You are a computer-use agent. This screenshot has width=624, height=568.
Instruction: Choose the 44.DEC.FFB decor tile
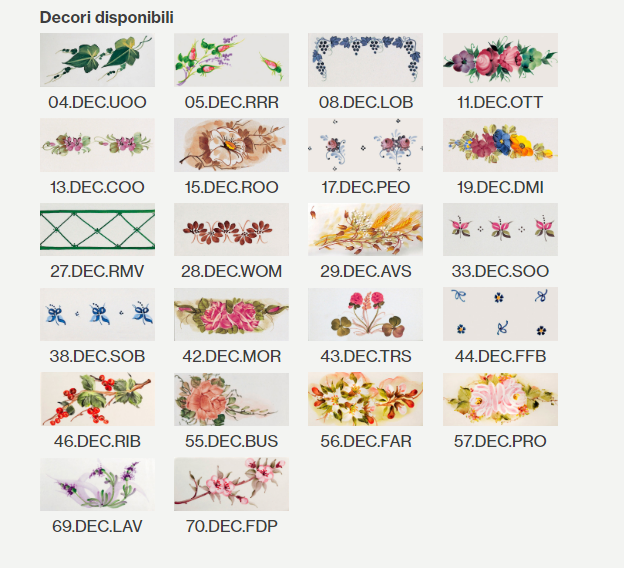[500, 315]
